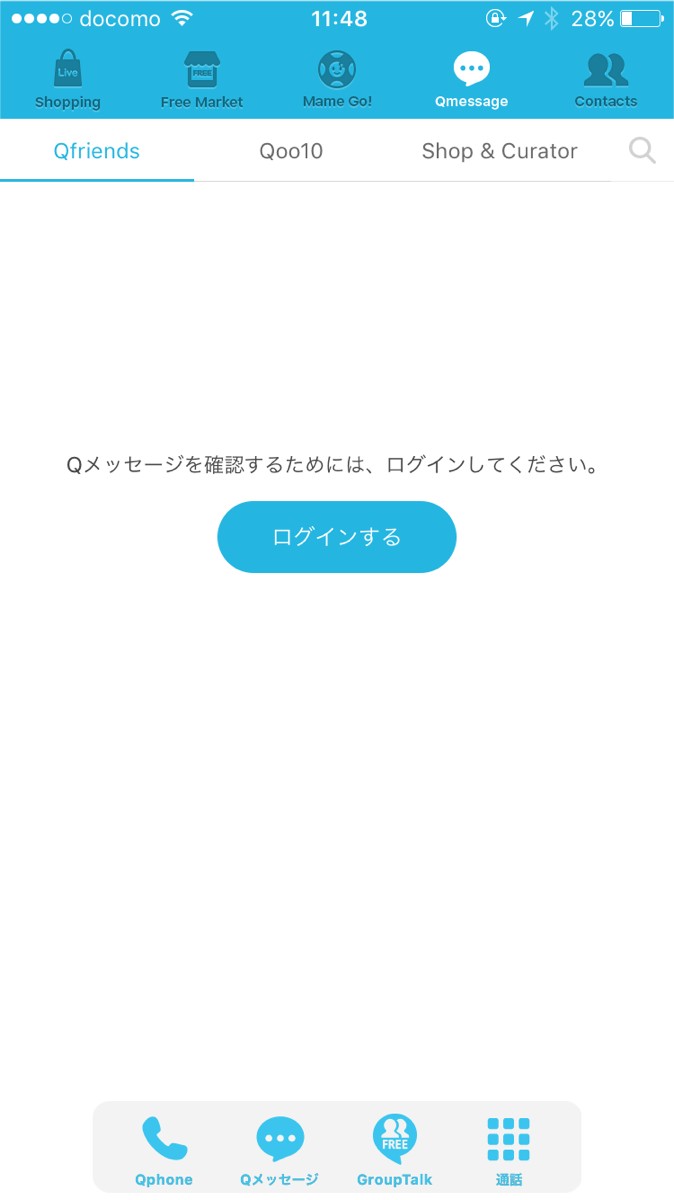Switch to the Qoo10 tab

point(291,151)
